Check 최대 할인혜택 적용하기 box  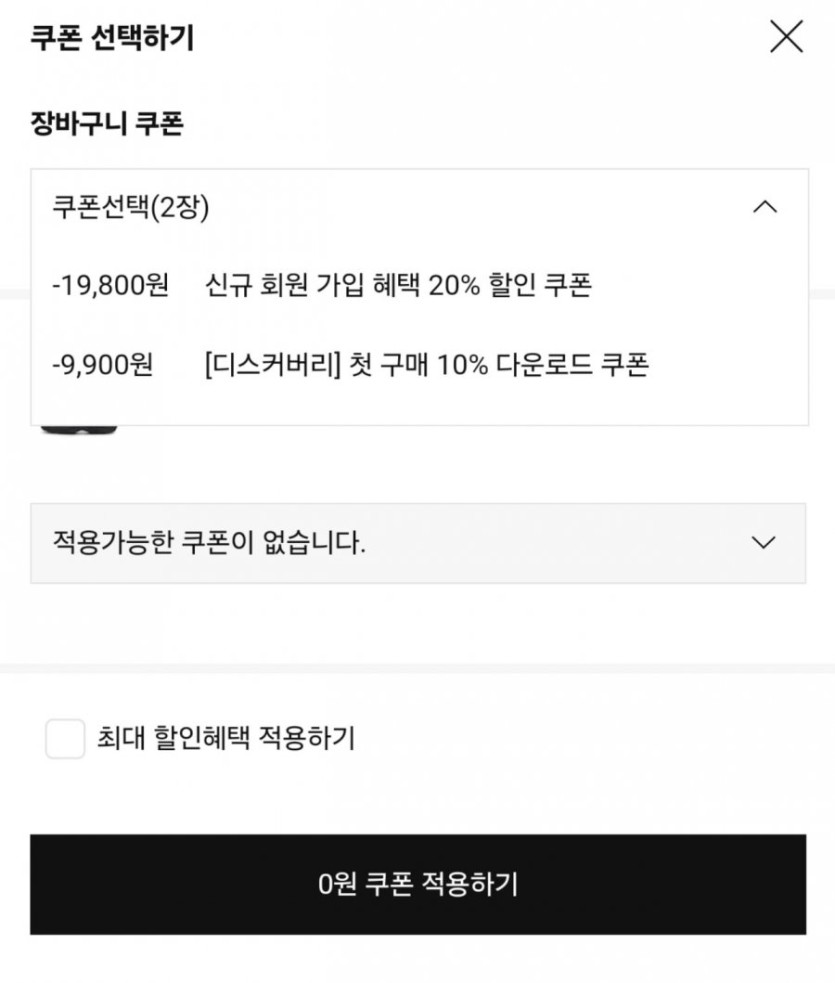65,739
